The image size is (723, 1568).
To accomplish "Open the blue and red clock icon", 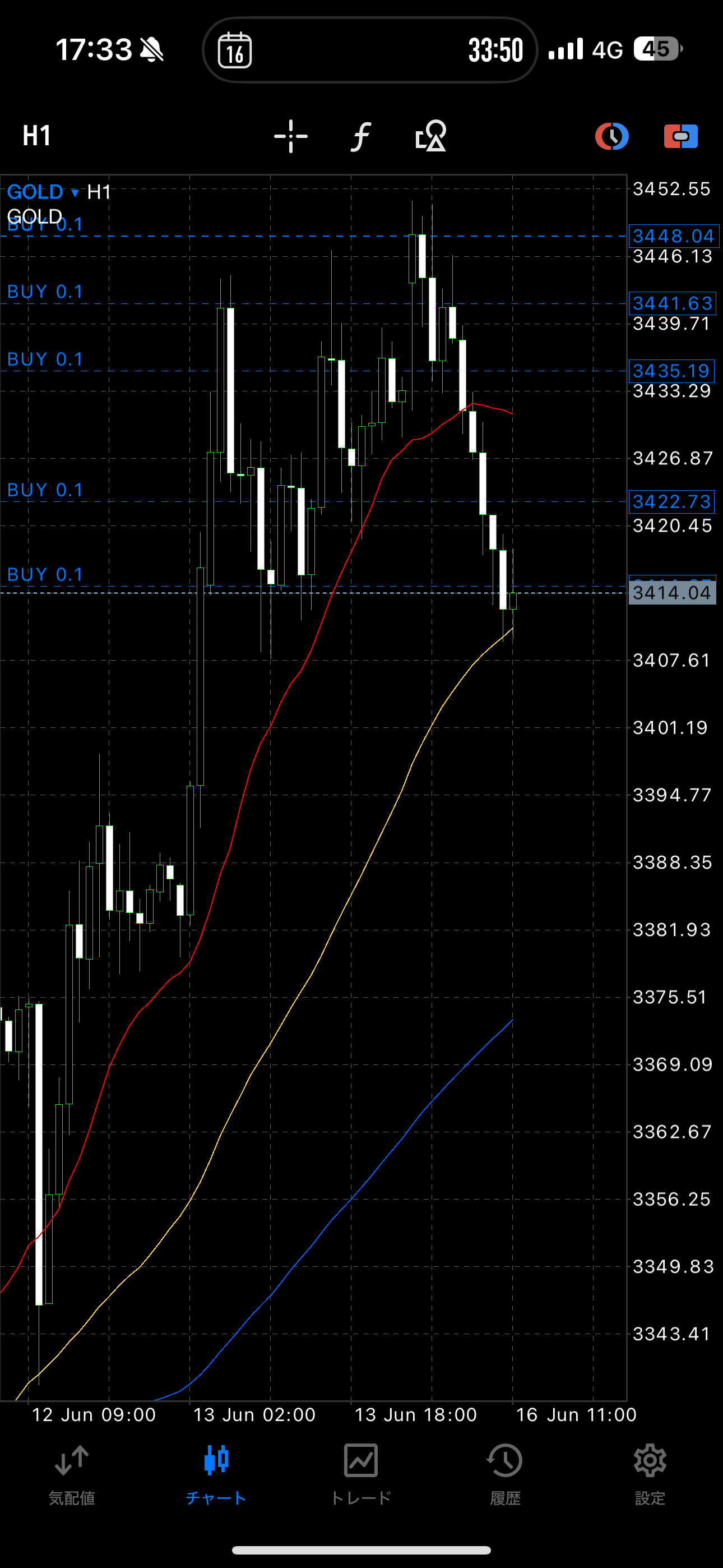I will pyautogui.click(x=611, y=136).
